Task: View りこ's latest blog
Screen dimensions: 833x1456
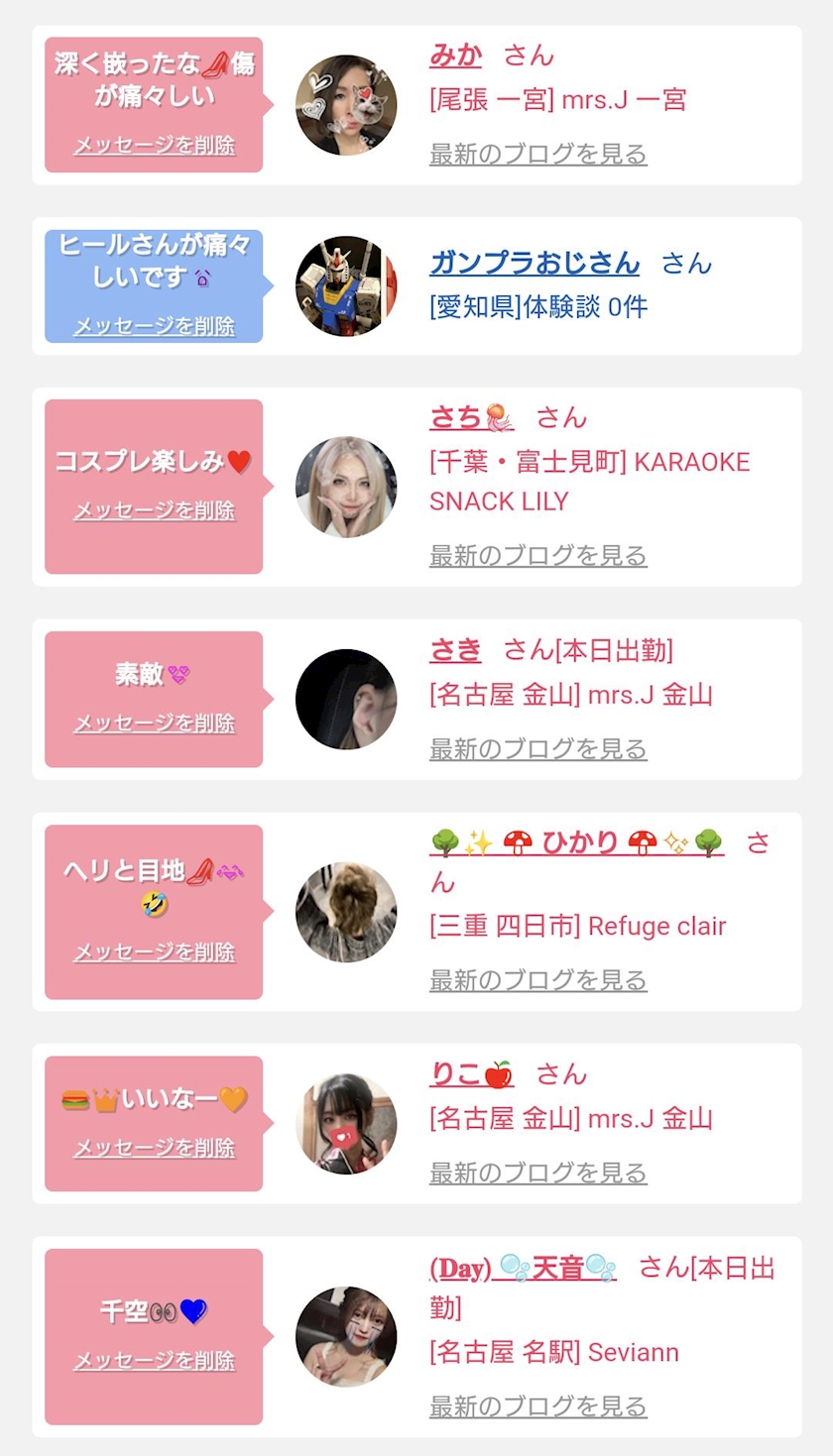Action: (537, 1173)
